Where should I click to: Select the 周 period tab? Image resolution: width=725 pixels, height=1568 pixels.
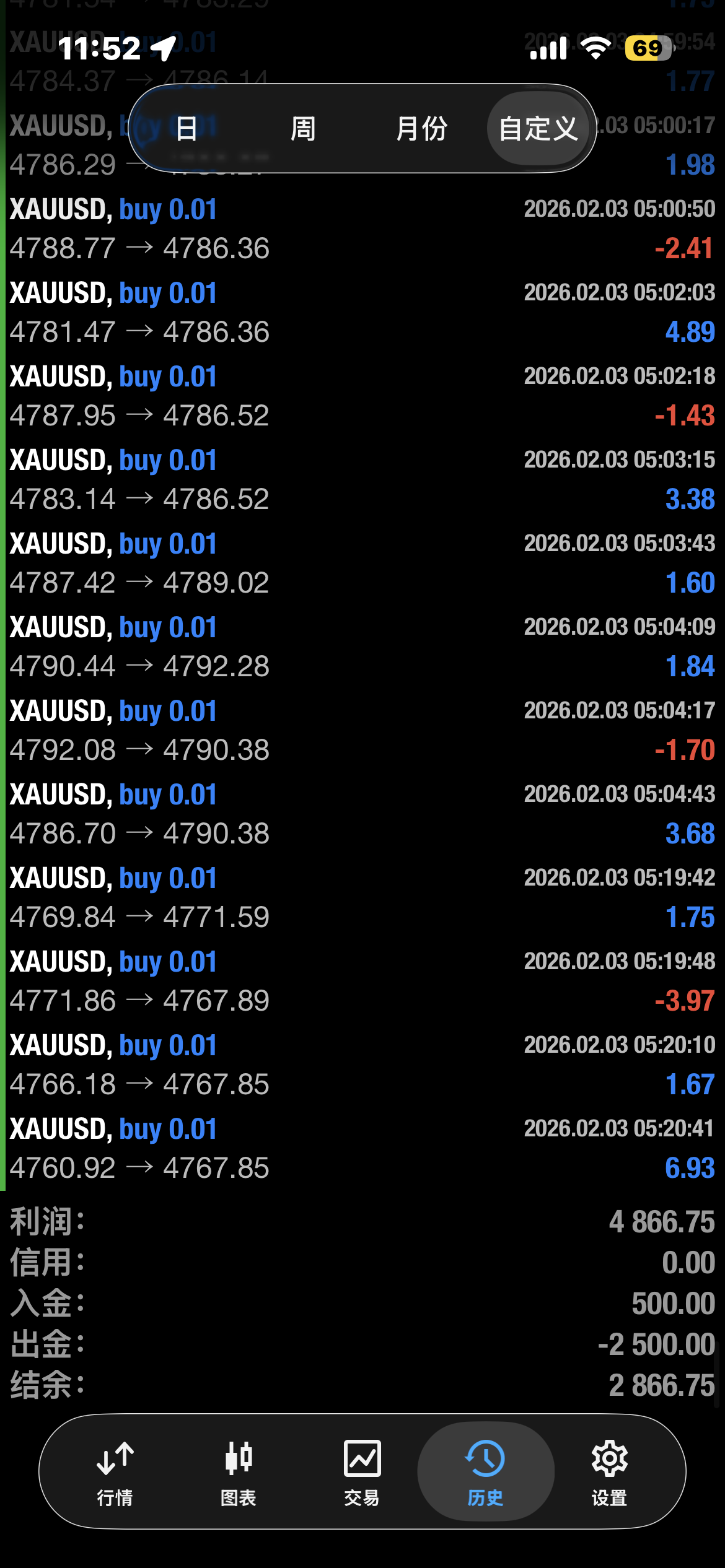303,129
